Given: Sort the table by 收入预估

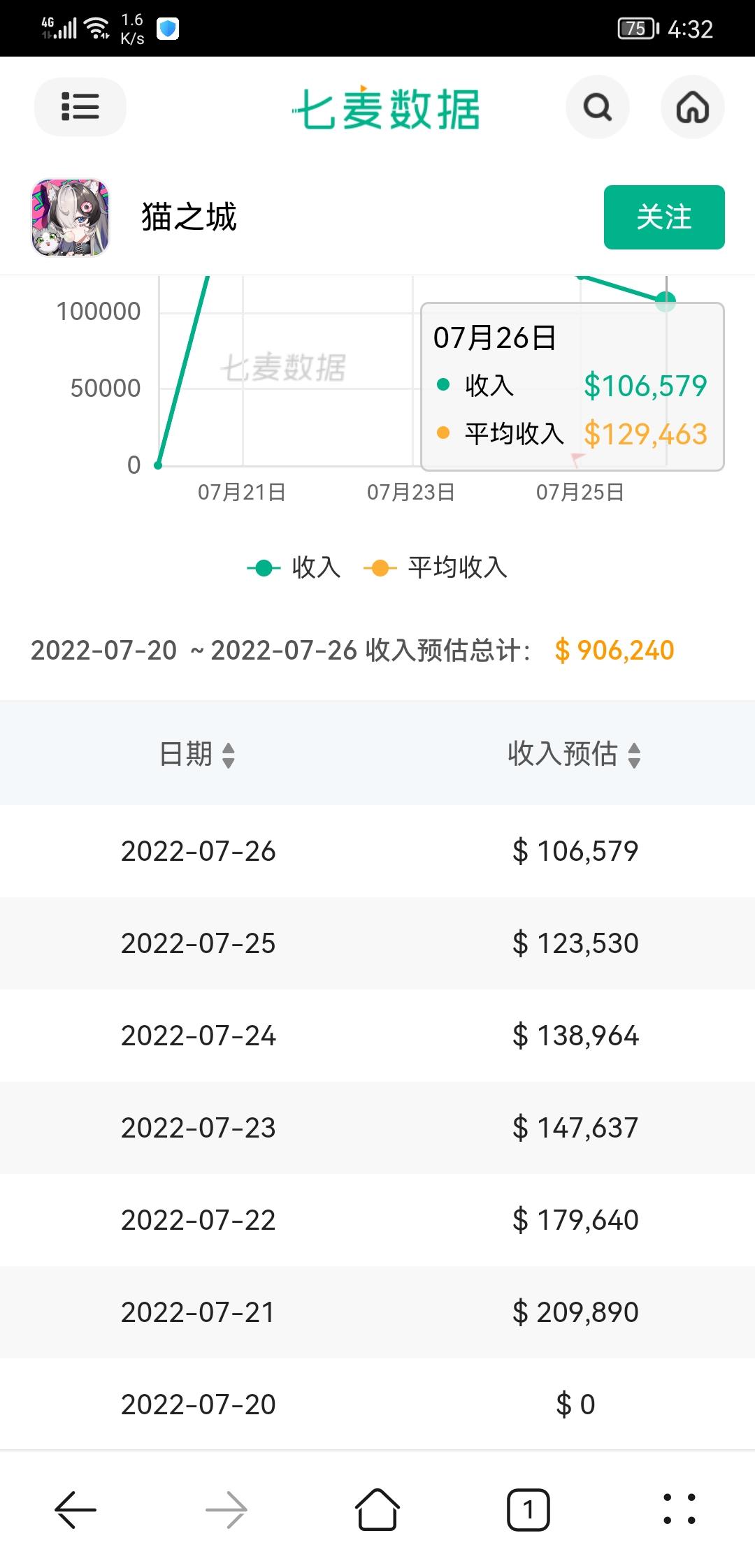Looking at the screenshot, I should [574, 754].
